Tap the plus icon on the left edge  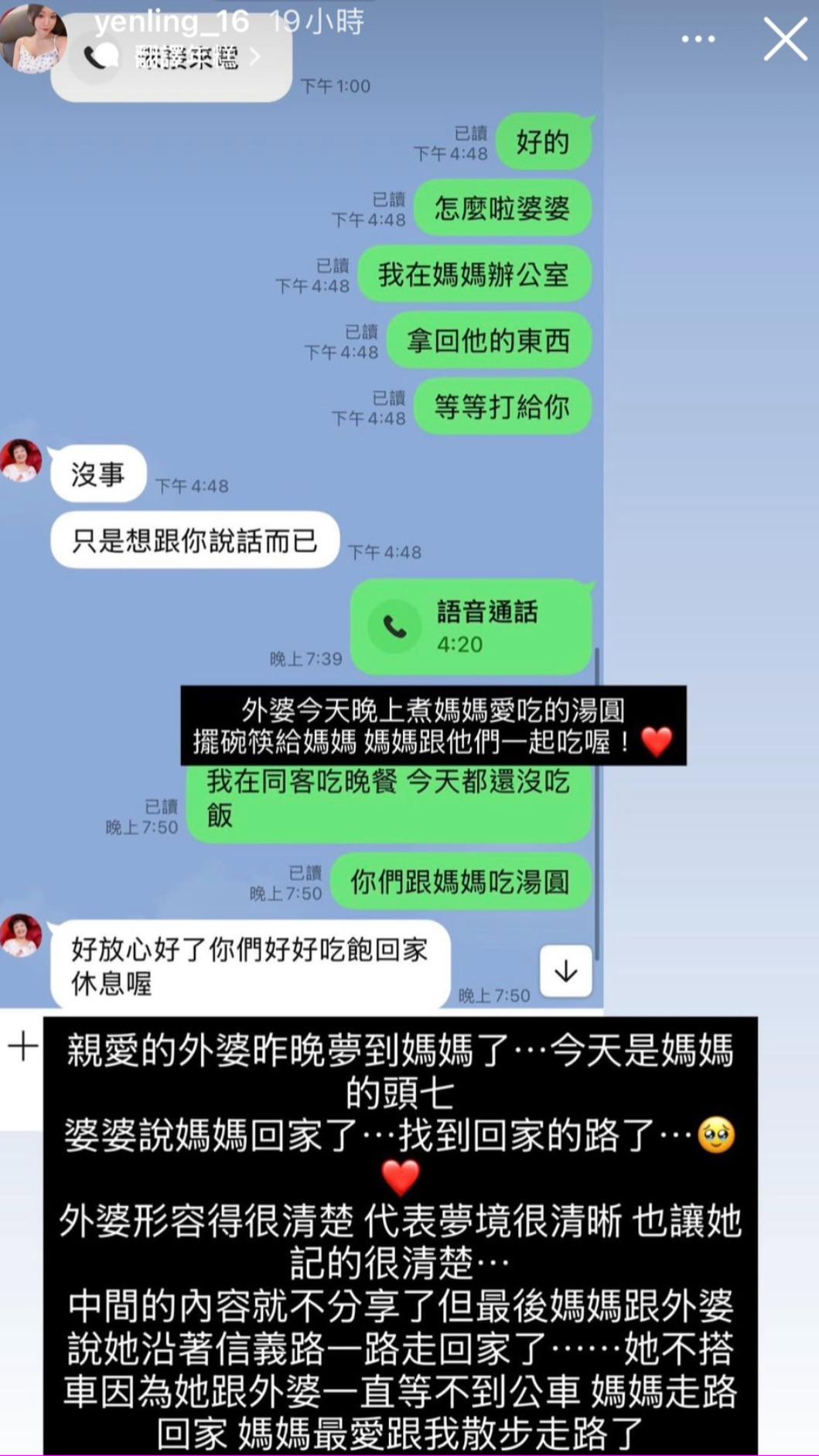point(25,1045)
